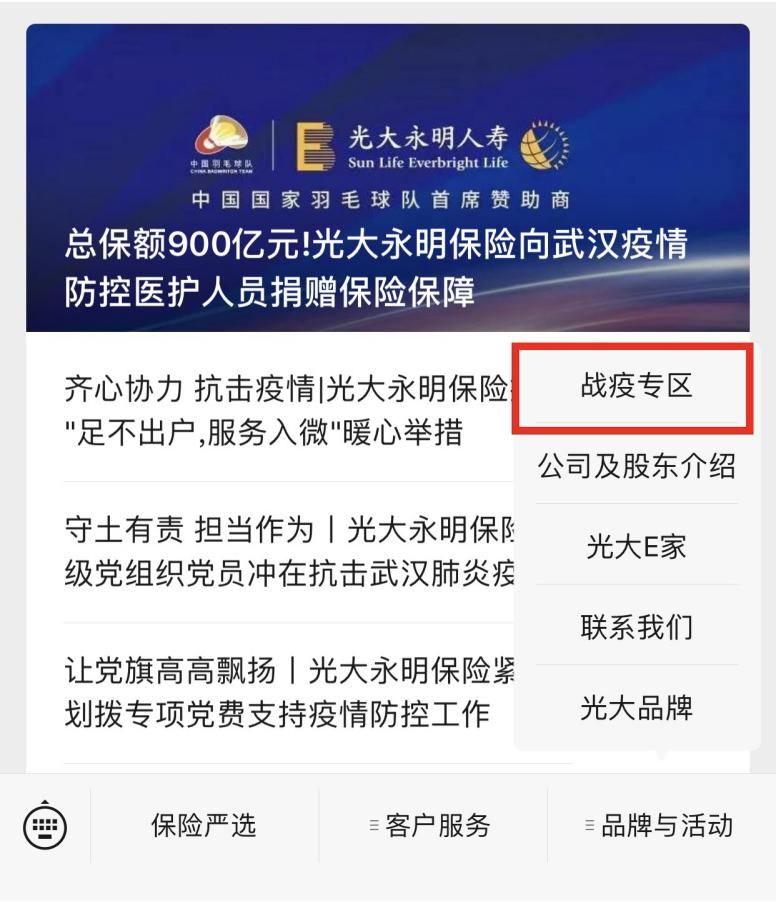The width and height of the screenshot is (776, 902).
Task: Read the 齐心协力 抗击疫情 article
Action: pos(280,410)
